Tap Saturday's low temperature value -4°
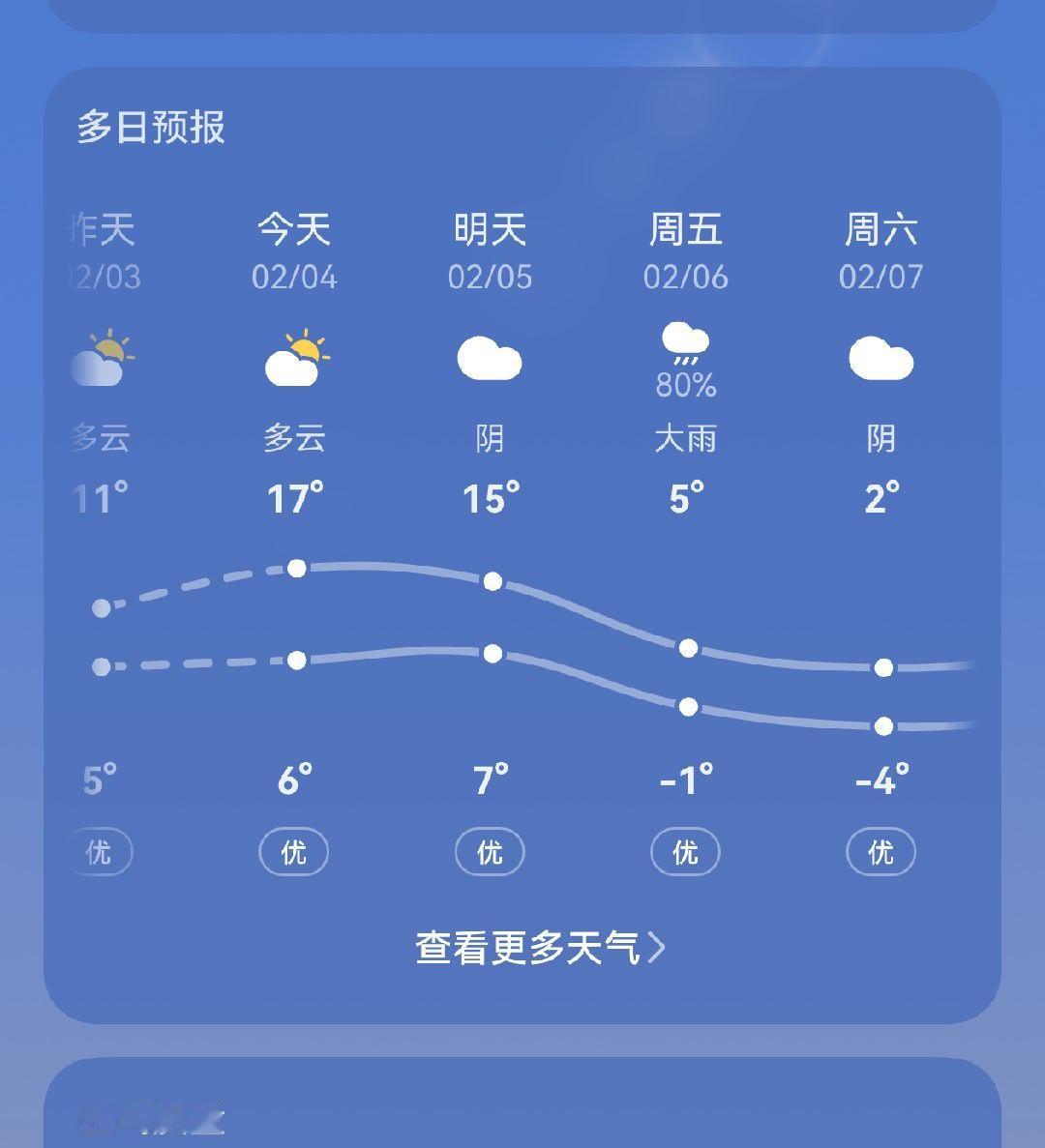This screenshot has width=1045, height=1148. pos(881,777)
